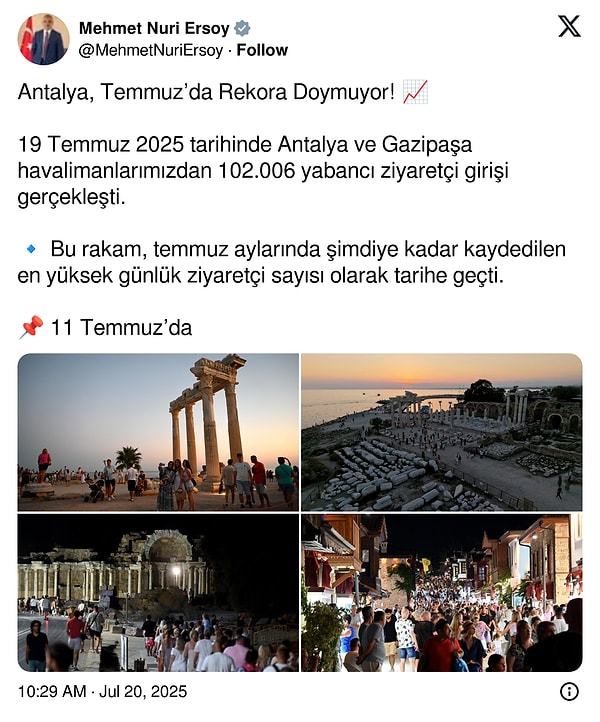Screen dimensions: 600x722
Task: Open the info icon next to timestamp
Action: click(569, 691)
